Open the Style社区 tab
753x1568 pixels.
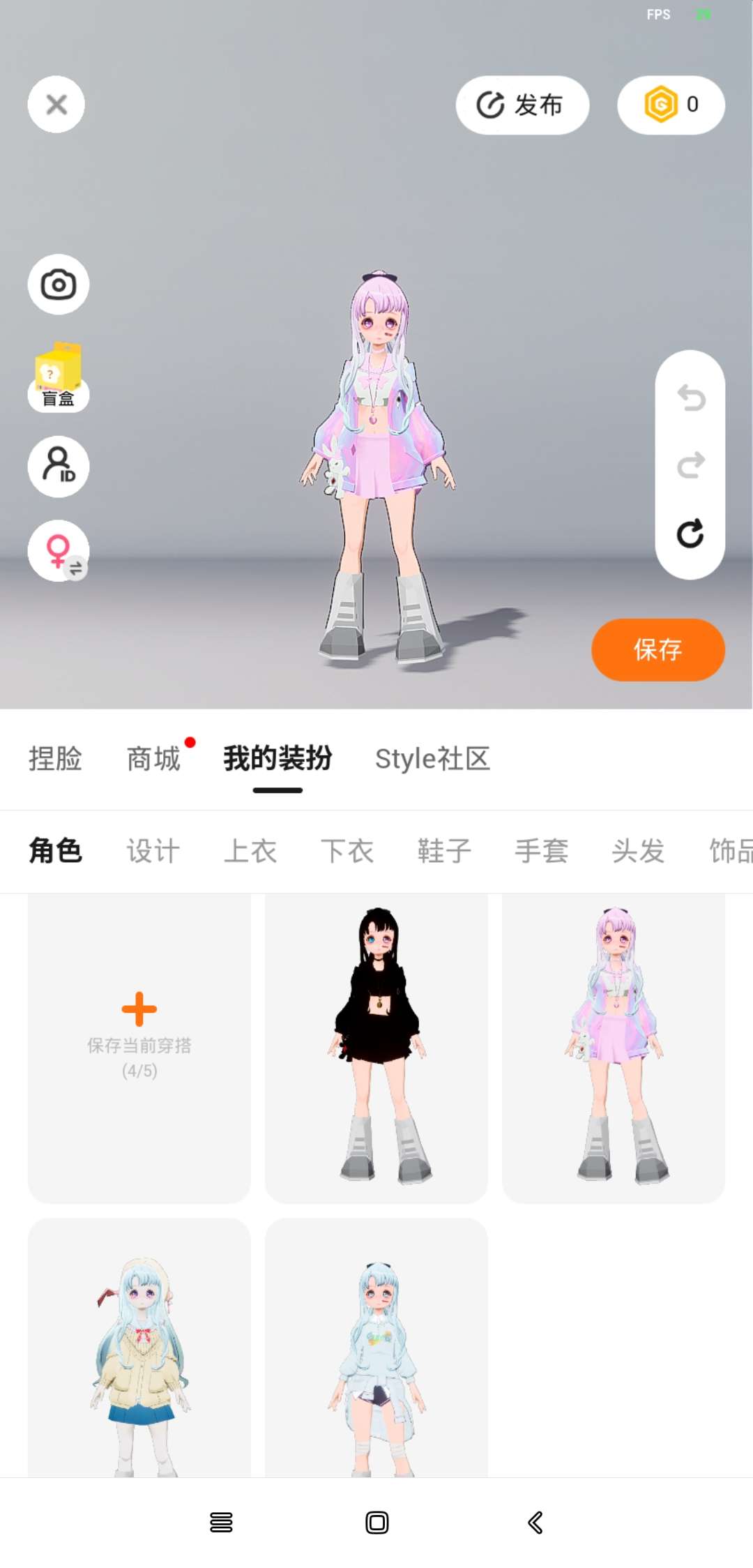(x=432, y=759)
